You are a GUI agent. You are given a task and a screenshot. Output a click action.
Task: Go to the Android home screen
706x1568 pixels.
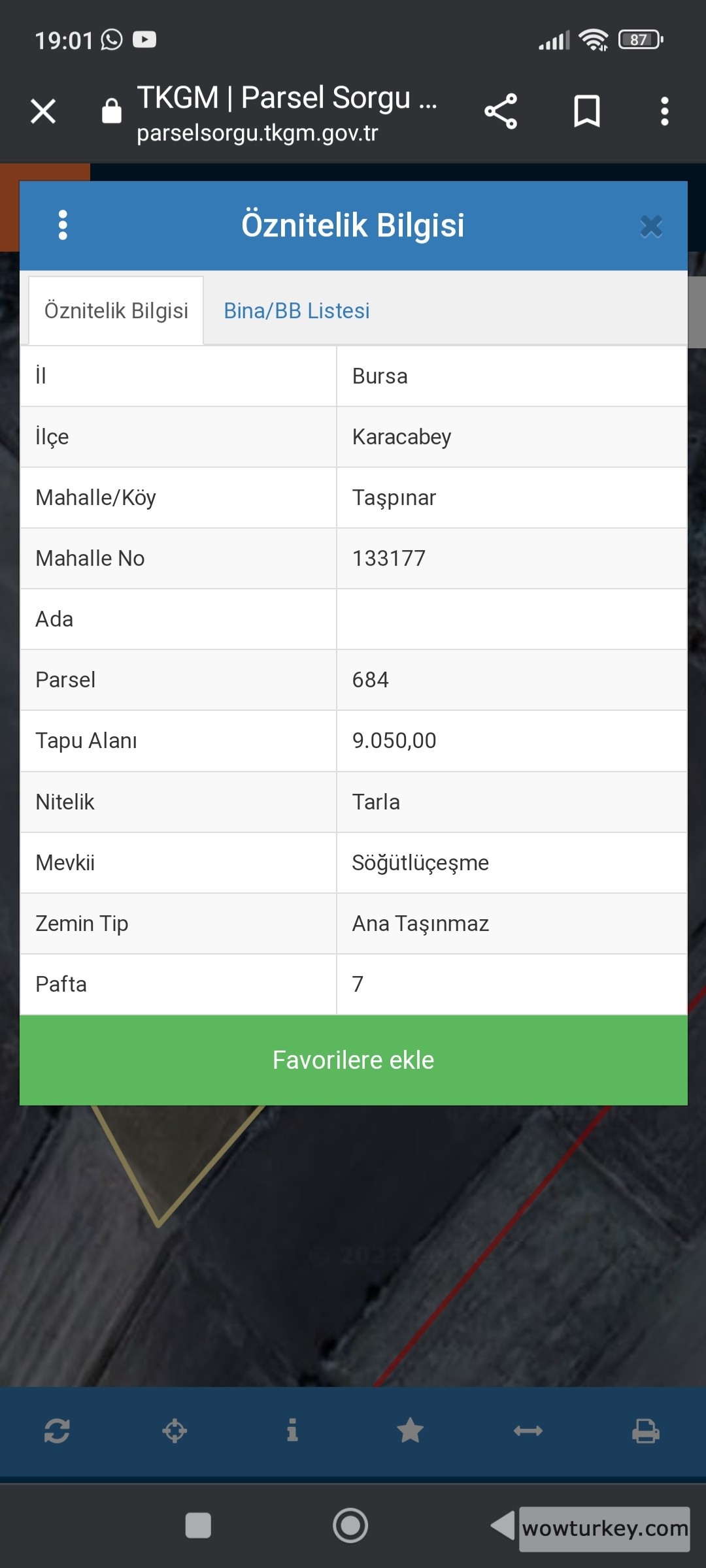(350, 1526)
